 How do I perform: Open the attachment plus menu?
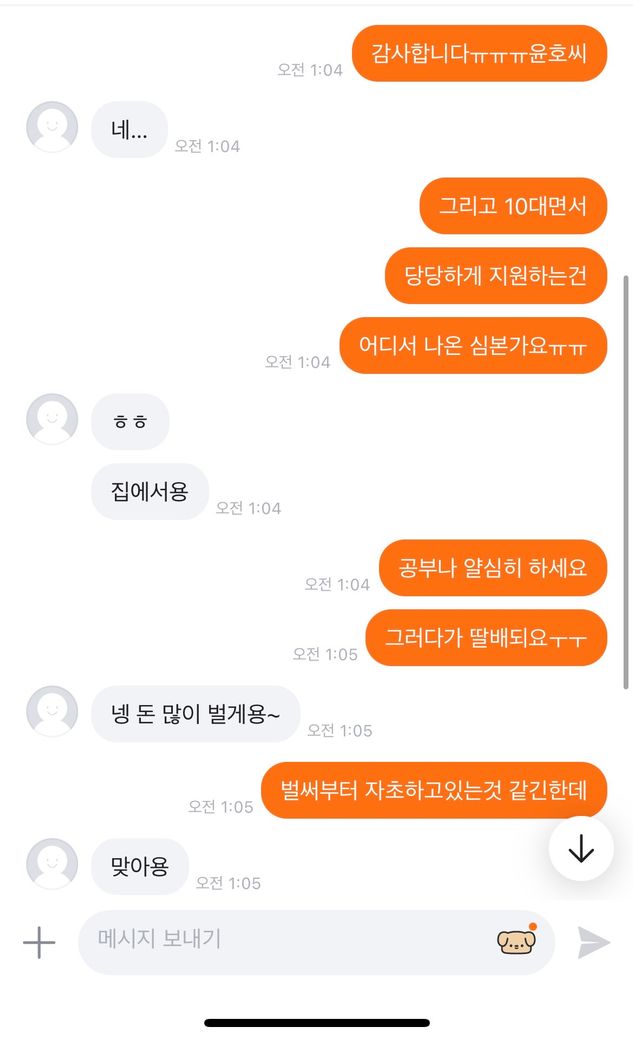pos(39,942)
